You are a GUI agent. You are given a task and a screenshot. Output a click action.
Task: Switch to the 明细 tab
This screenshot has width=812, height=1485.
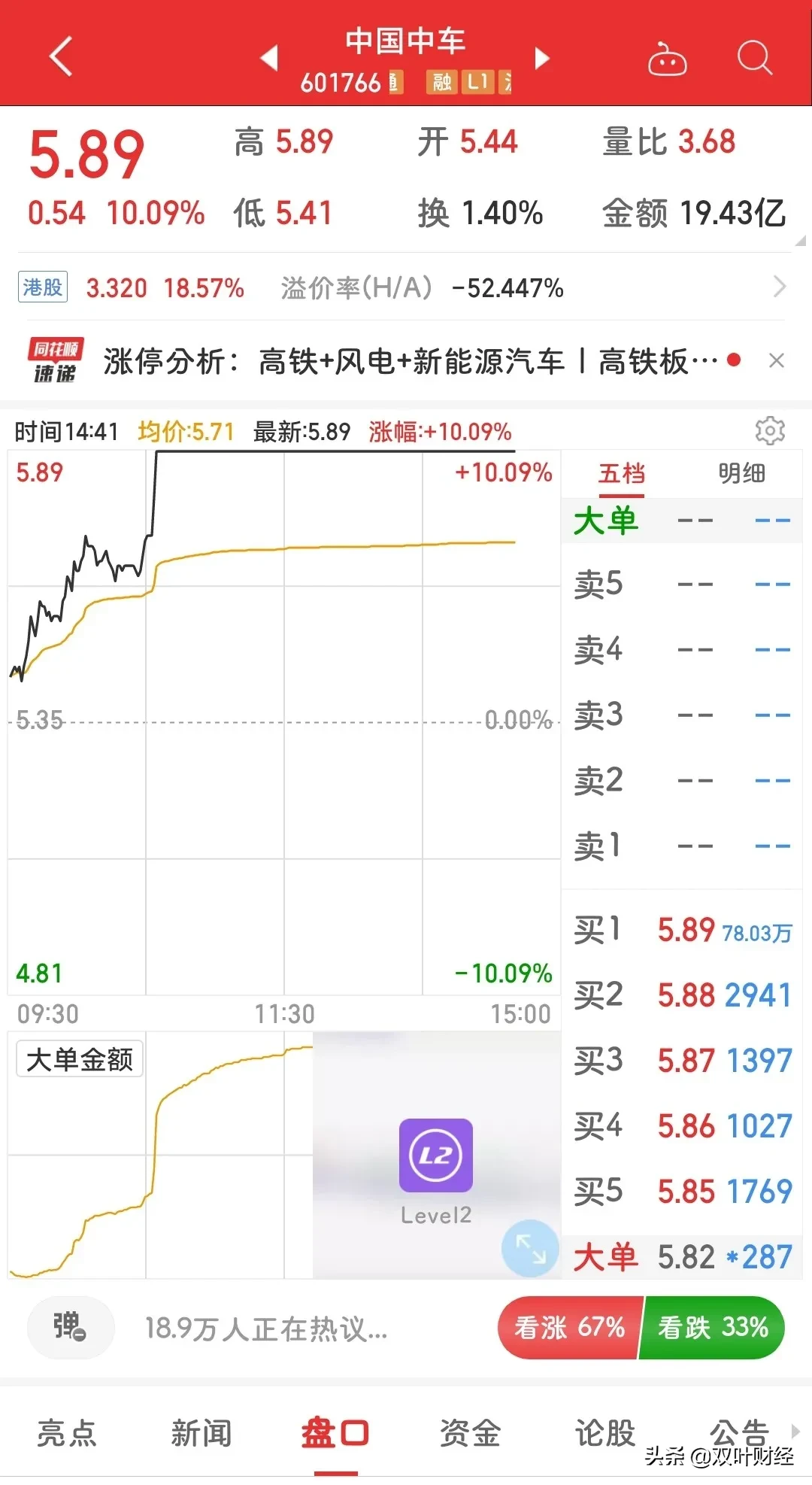click(741, 474)
